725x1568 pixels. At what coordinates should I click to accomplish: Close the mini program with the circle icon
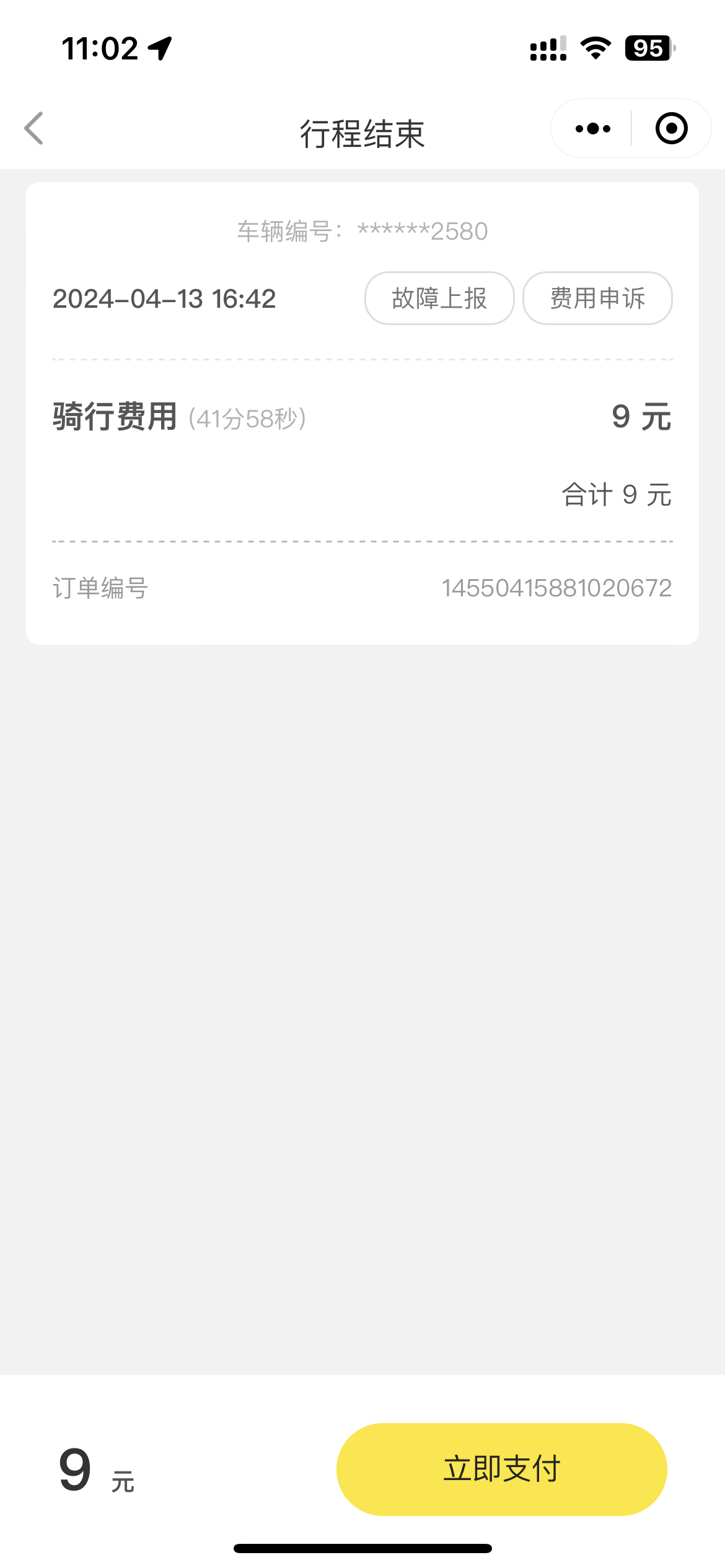671,129
